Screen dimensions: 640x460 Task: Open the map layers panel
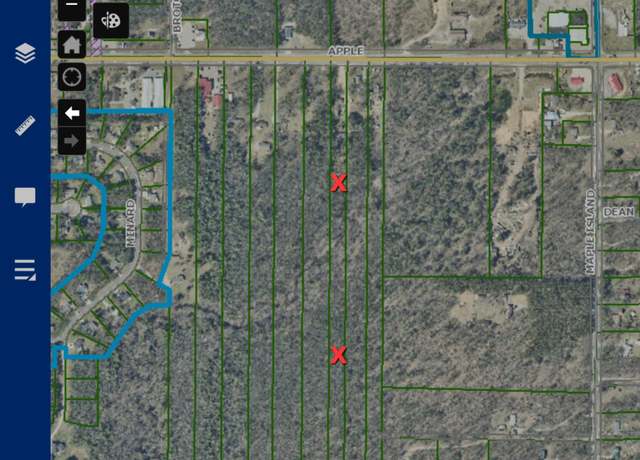(x=25, y=54)
